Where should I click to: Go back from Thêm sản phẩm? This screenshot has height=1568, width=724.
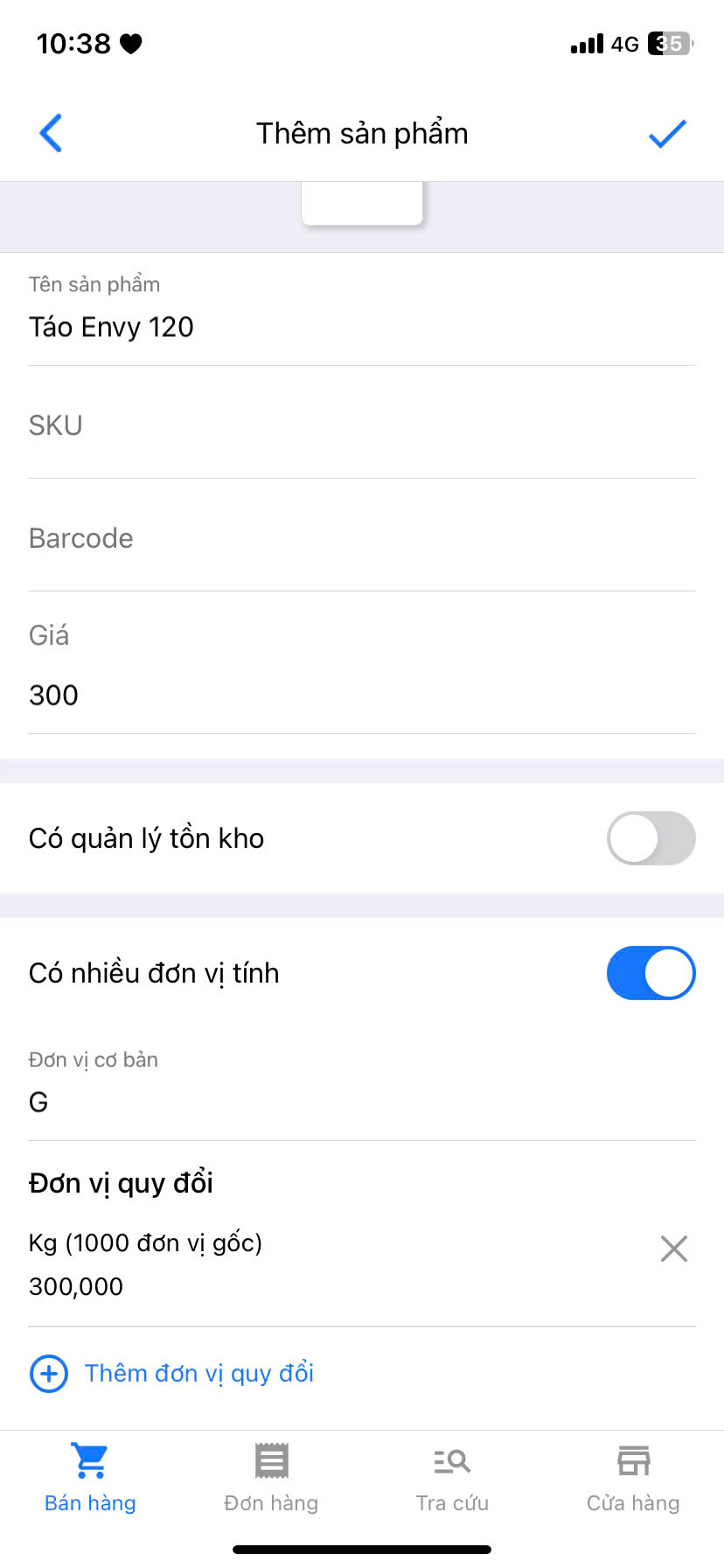point(51,133)
